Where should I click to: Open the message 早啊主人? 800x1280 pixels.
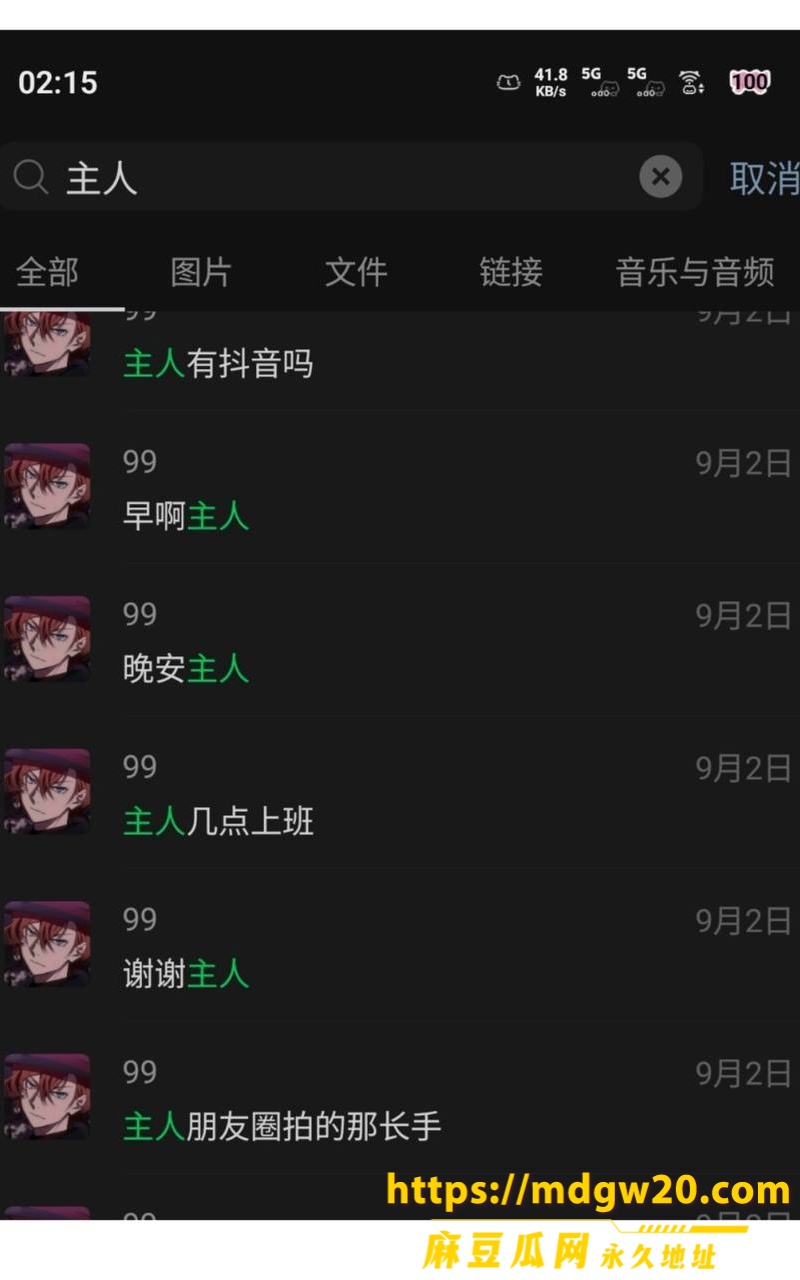coord(400,487)
